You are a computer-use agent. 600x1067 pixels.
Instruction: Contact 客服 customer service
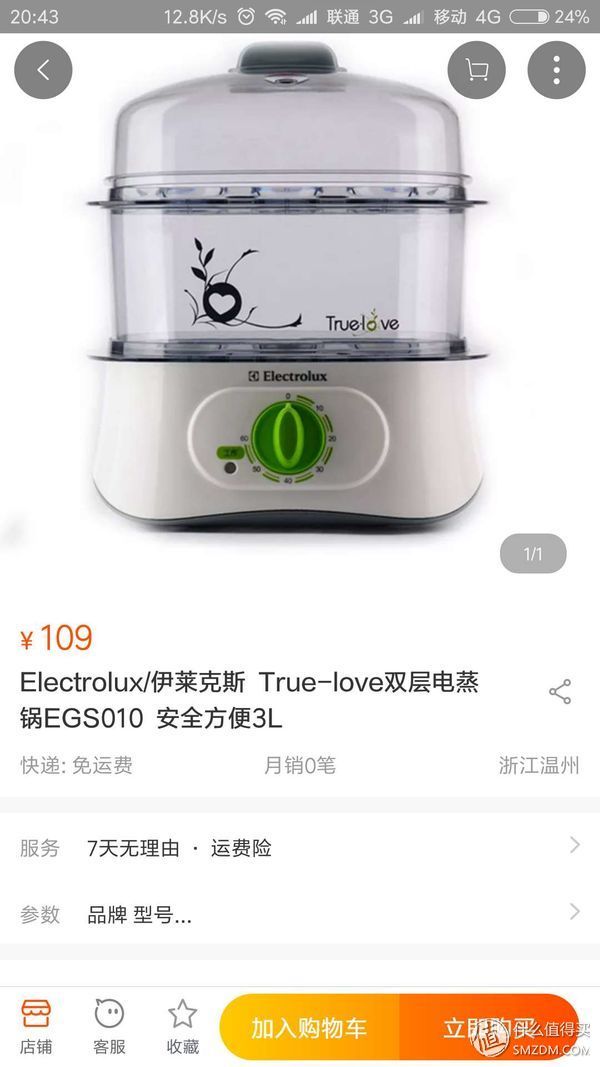109,1026
